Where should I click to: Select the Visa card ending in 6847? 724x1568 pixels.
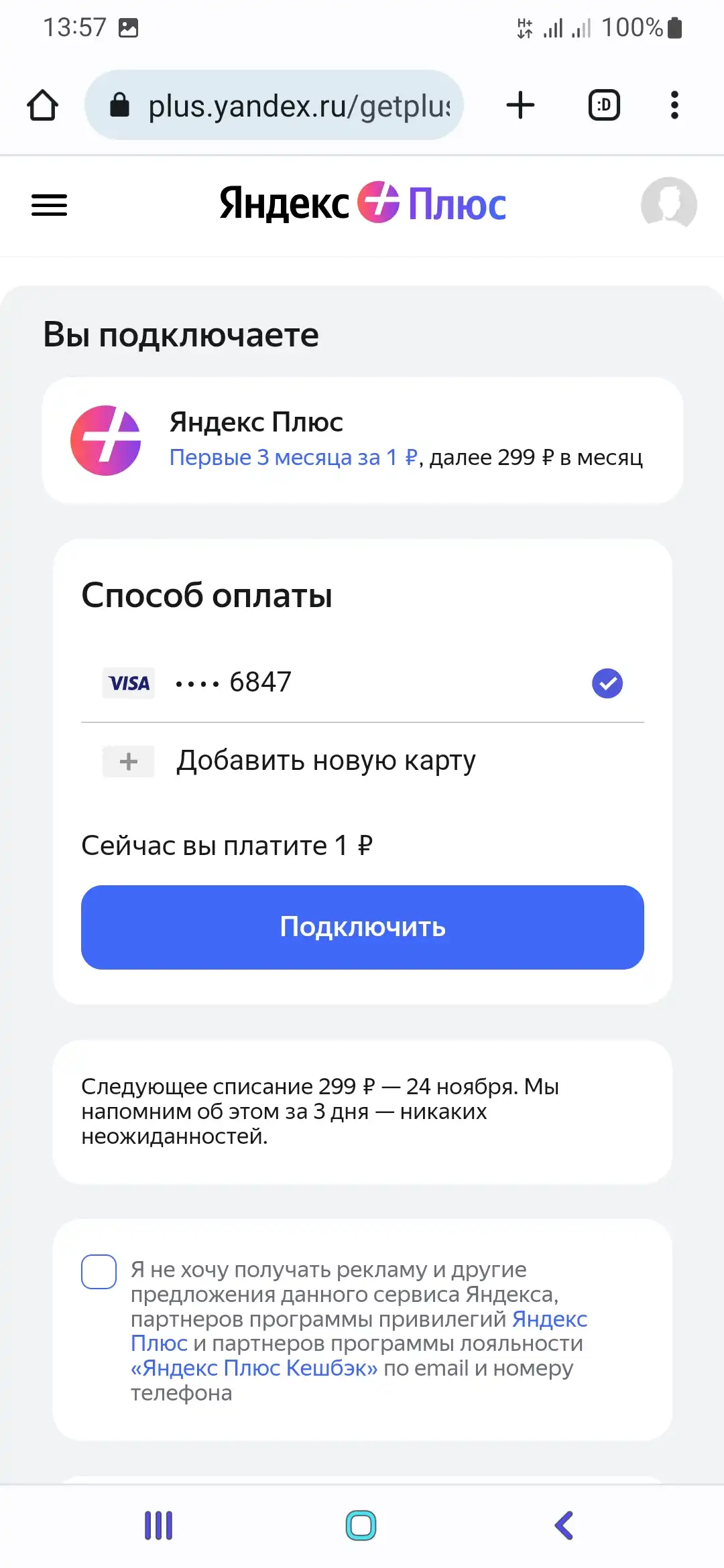tap(363, 683)
